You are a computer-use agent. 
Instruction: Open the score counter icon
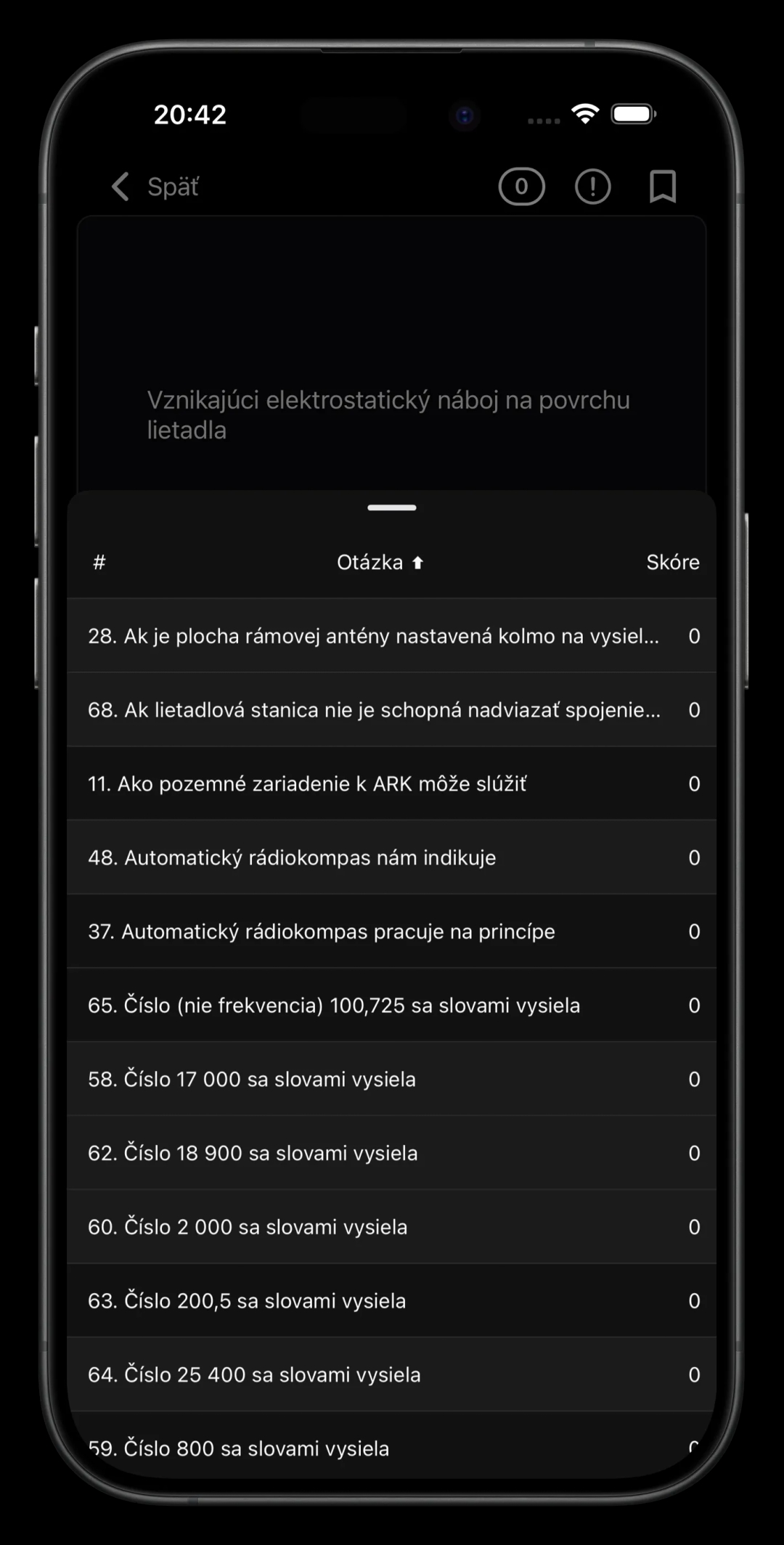click(x=521, y=187)
